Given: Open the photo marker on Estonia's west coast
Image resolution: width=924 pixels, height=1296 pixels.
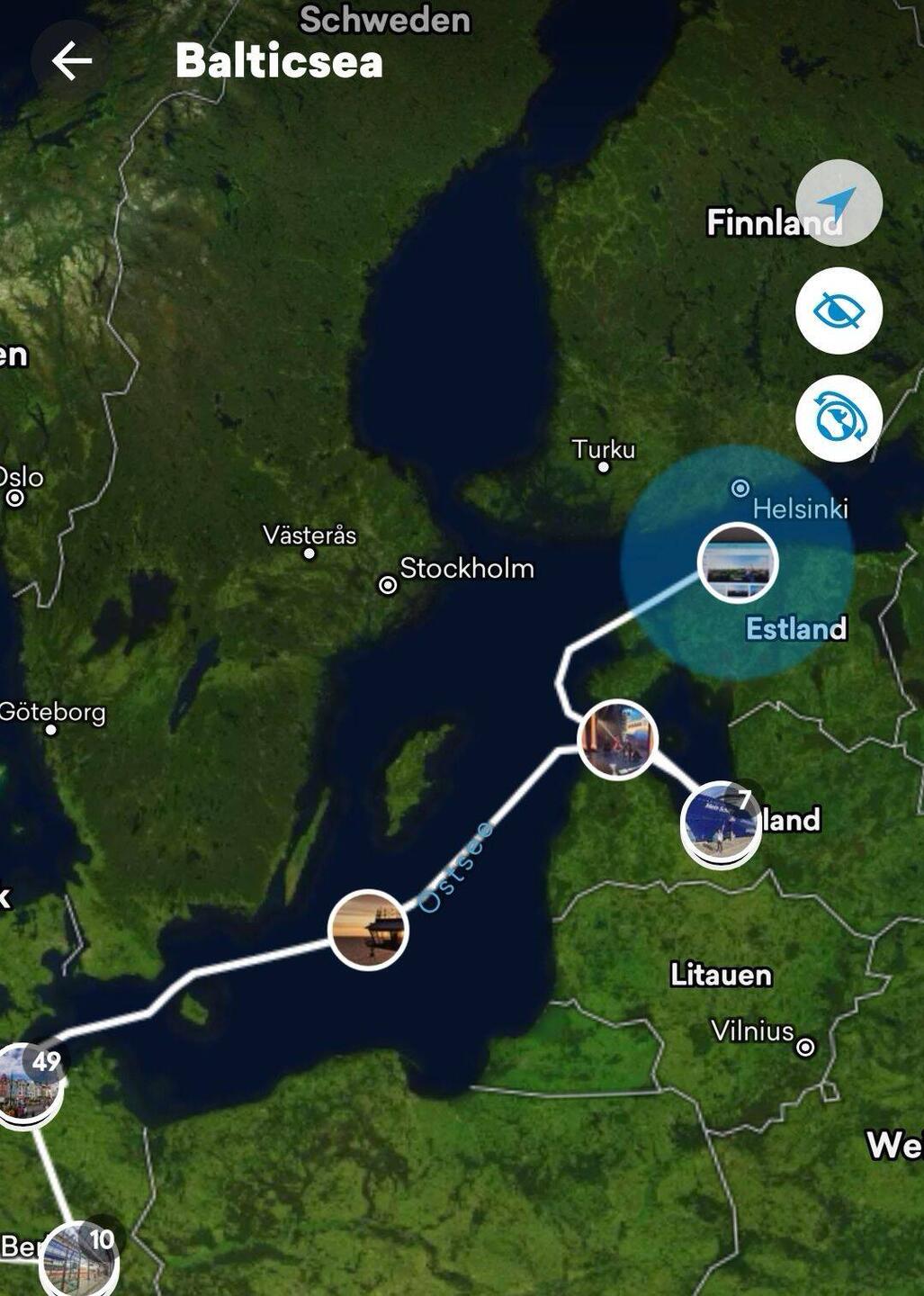Looking at the screenshot, I should click(617, 739).
